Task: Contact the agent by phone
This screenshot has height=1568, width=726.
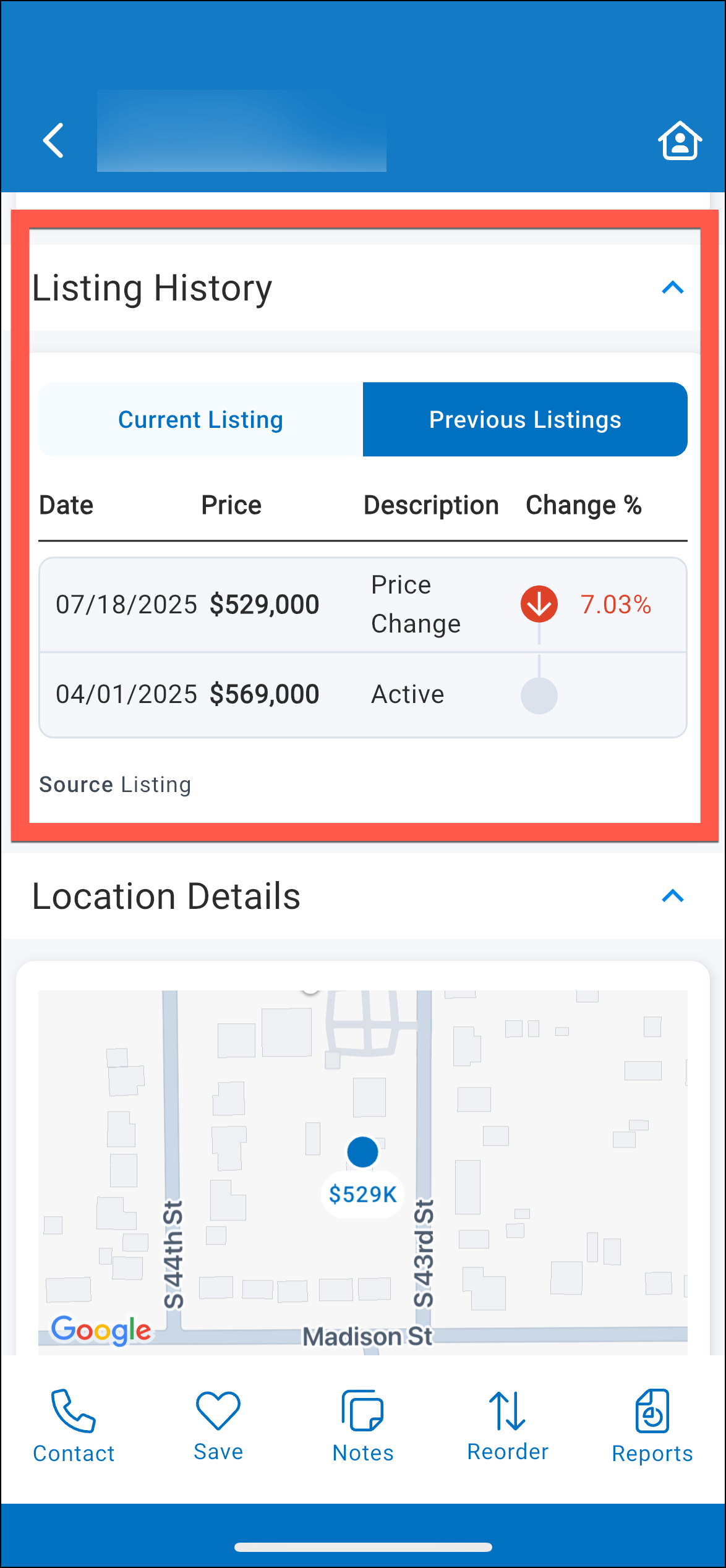Action: [74, 1425]
